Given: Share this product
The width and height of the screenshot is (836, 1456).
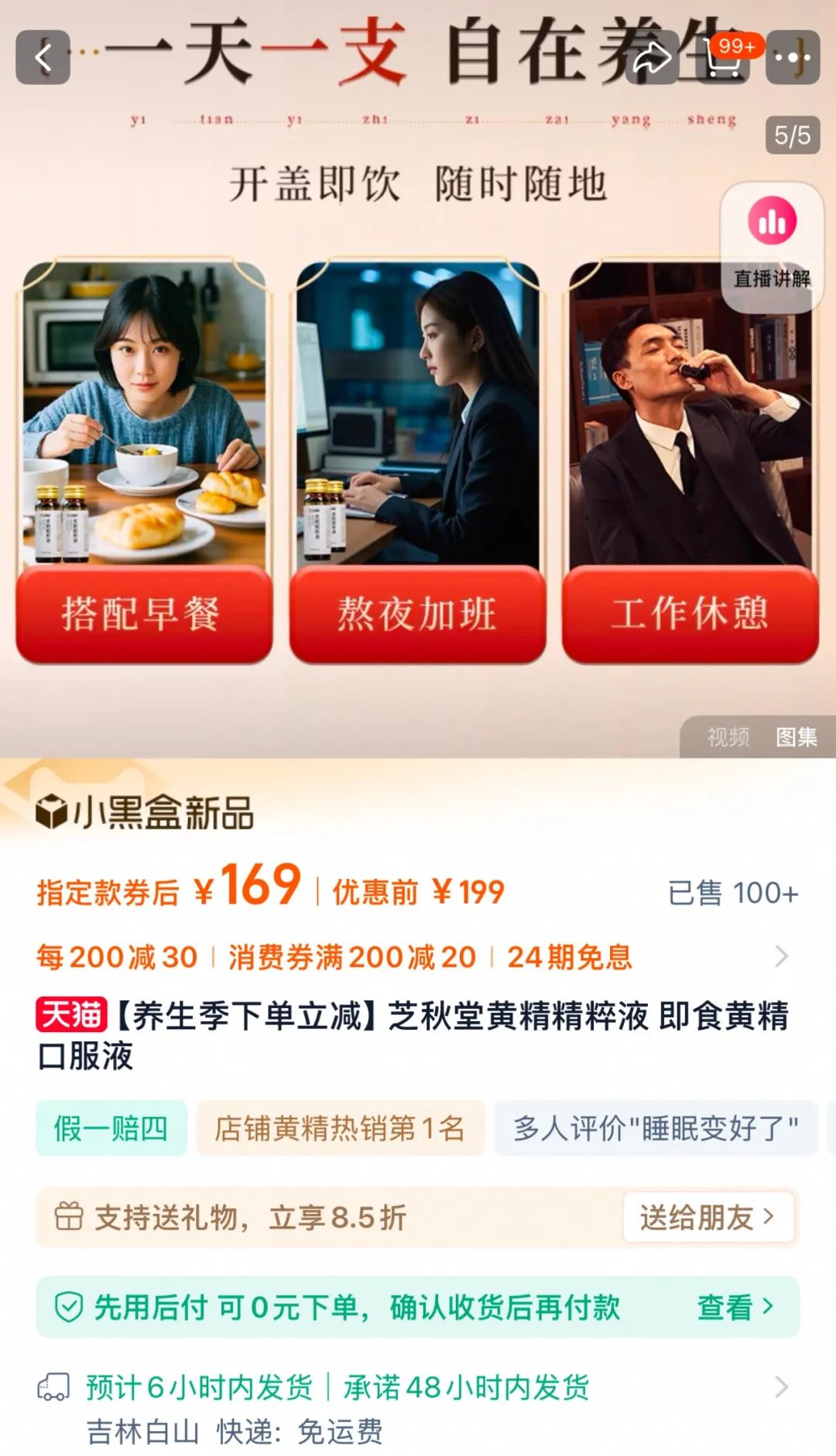Looking at the screenshot, I should 652,57.
